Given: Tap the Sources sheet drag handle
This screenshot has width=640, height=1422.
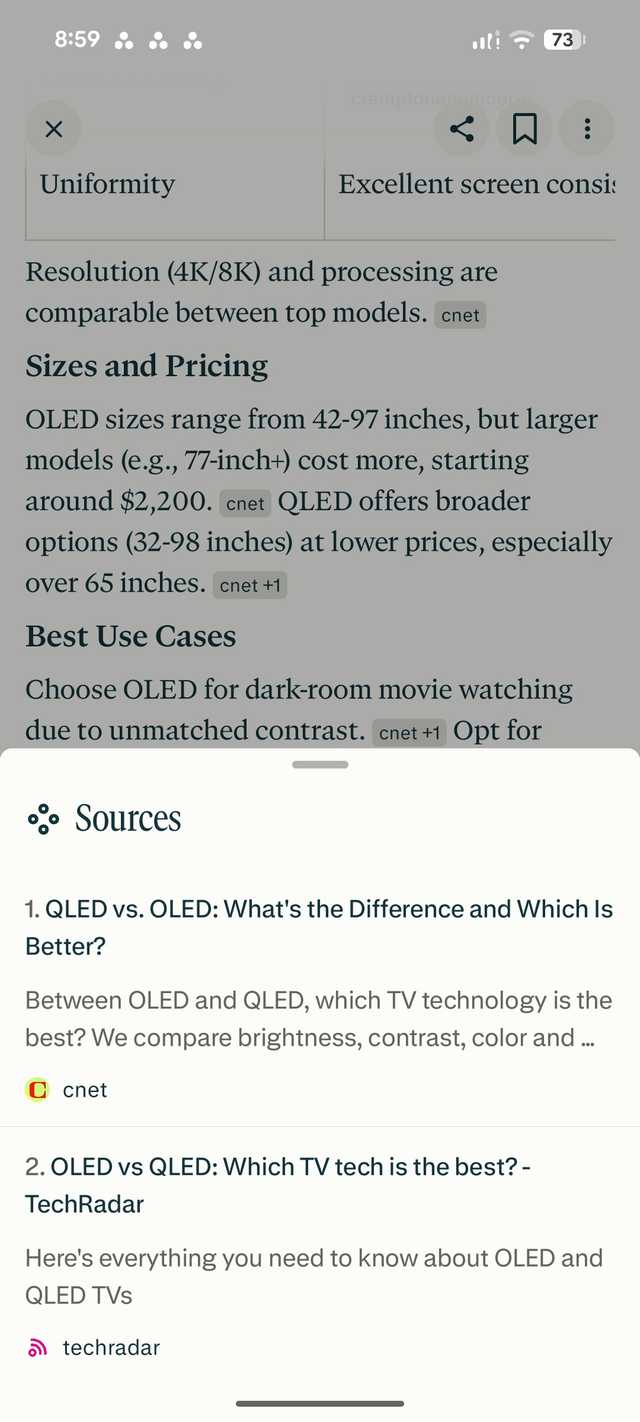Looking at the screenshot, I should click(x=320, y=765).
